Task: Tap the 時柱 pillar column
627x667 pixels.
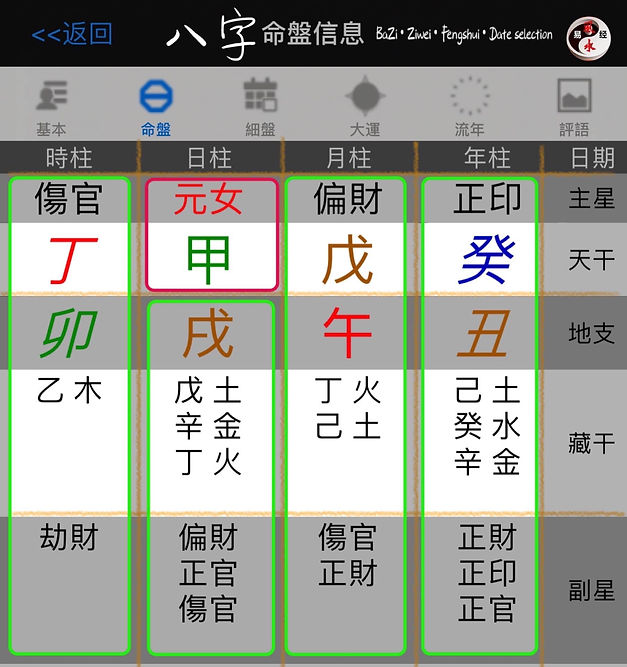Action: point(68,415)
